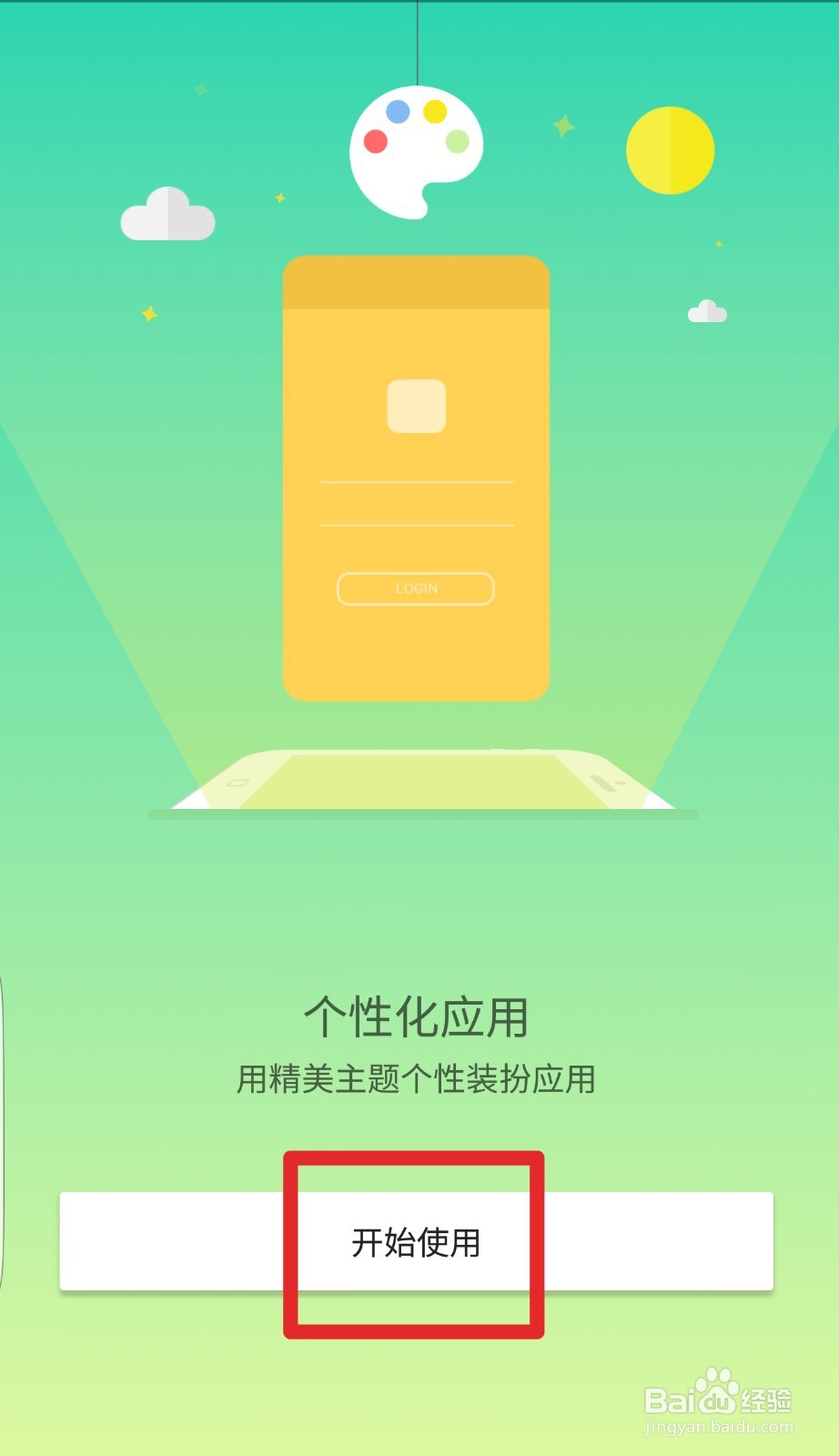Click the white app icon on the yellow card

416,406
